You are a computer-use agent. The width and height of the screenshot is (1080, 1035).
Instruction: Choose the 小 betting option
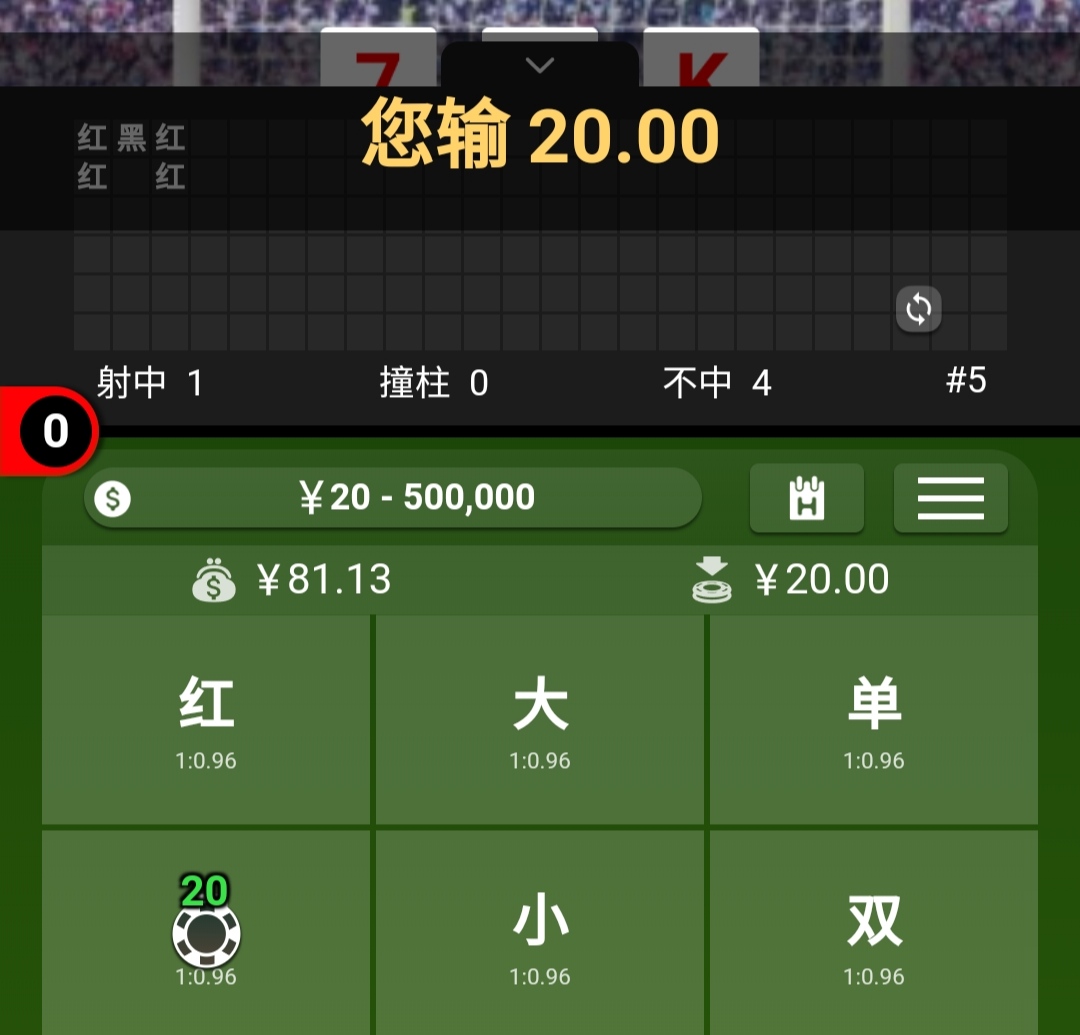[x=540, y=932]
